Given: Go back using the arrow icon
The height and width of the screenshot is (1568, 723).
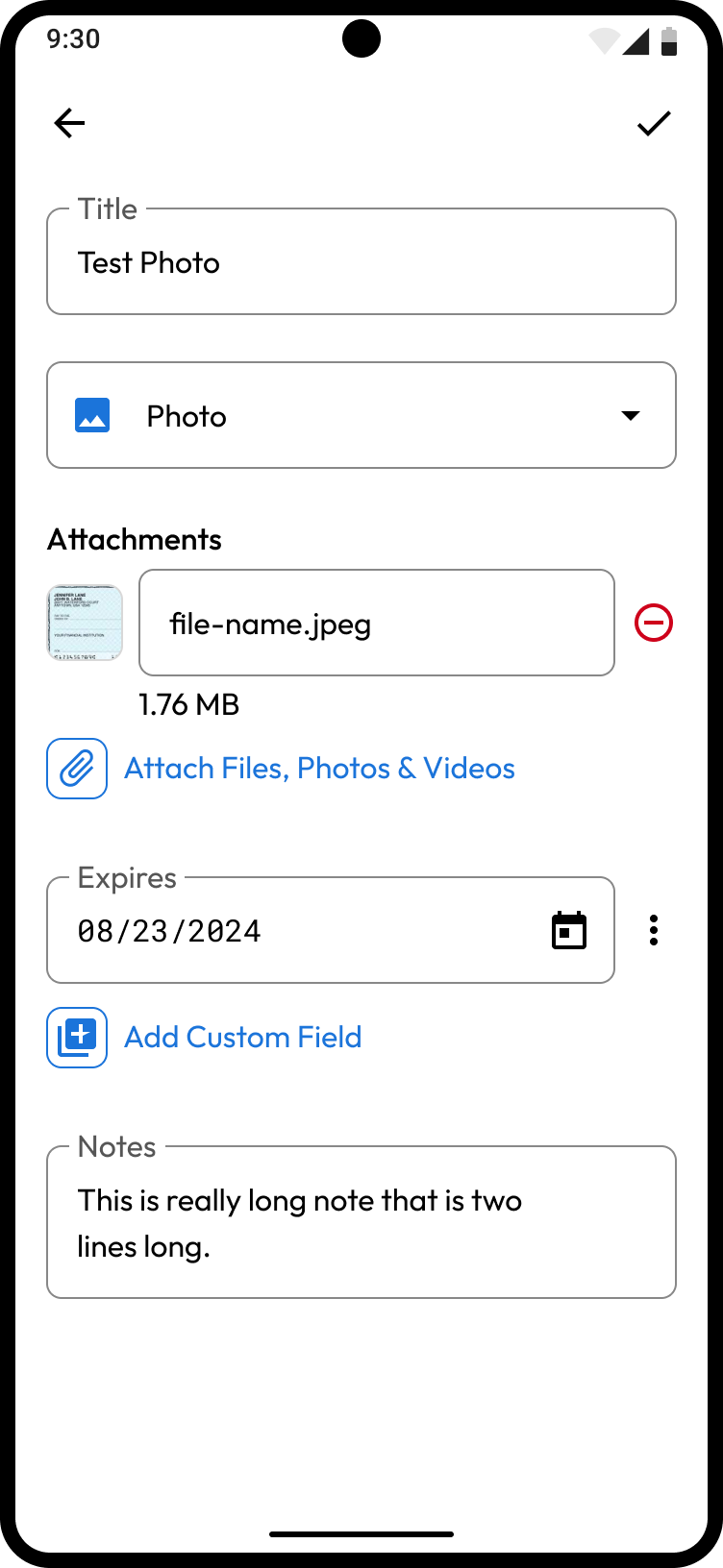Looking at the screenshot, I should (69, 123).
